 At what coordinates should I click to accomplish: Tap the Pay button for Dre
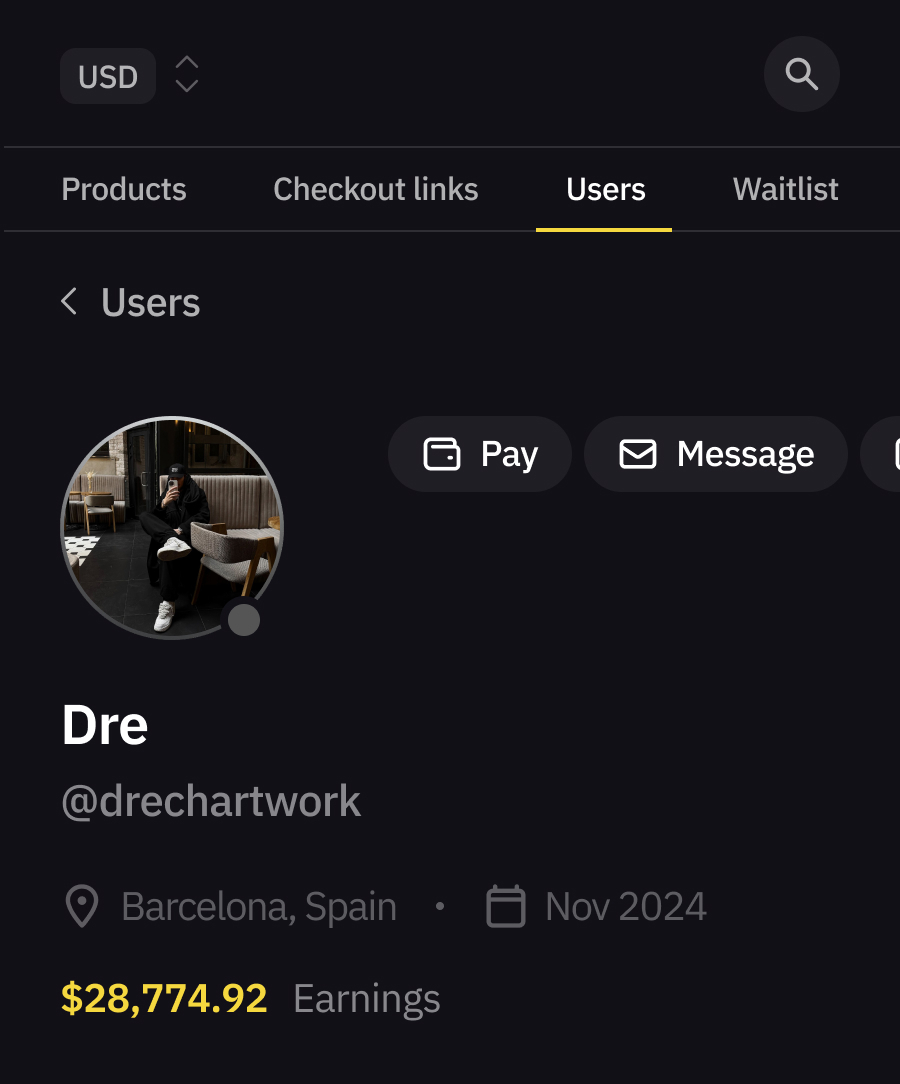click(x=480, y=454)
